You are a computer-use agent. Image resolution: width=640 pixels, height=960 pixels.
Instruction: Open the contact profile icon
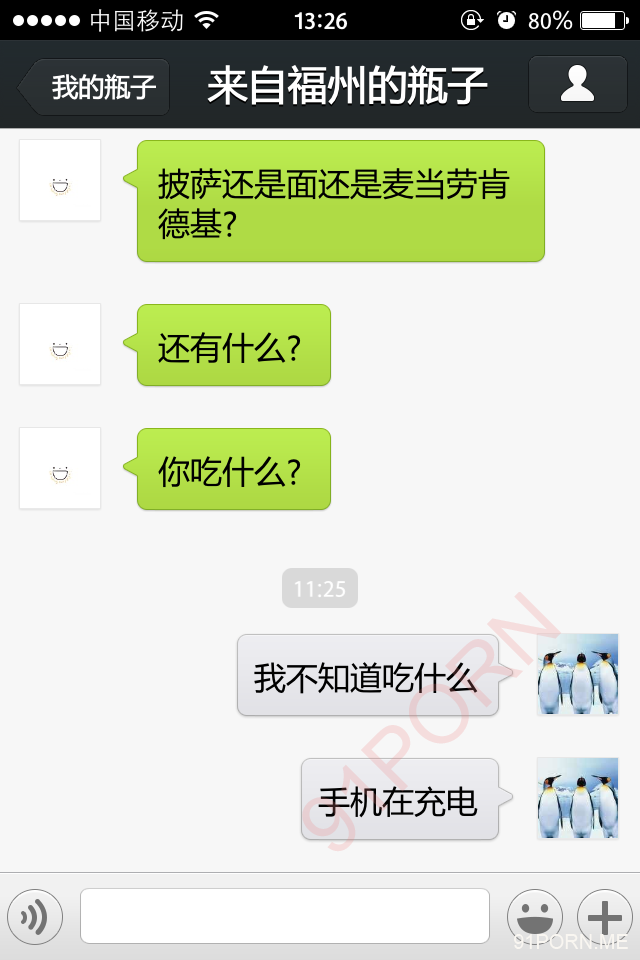(x=577, y=85)
